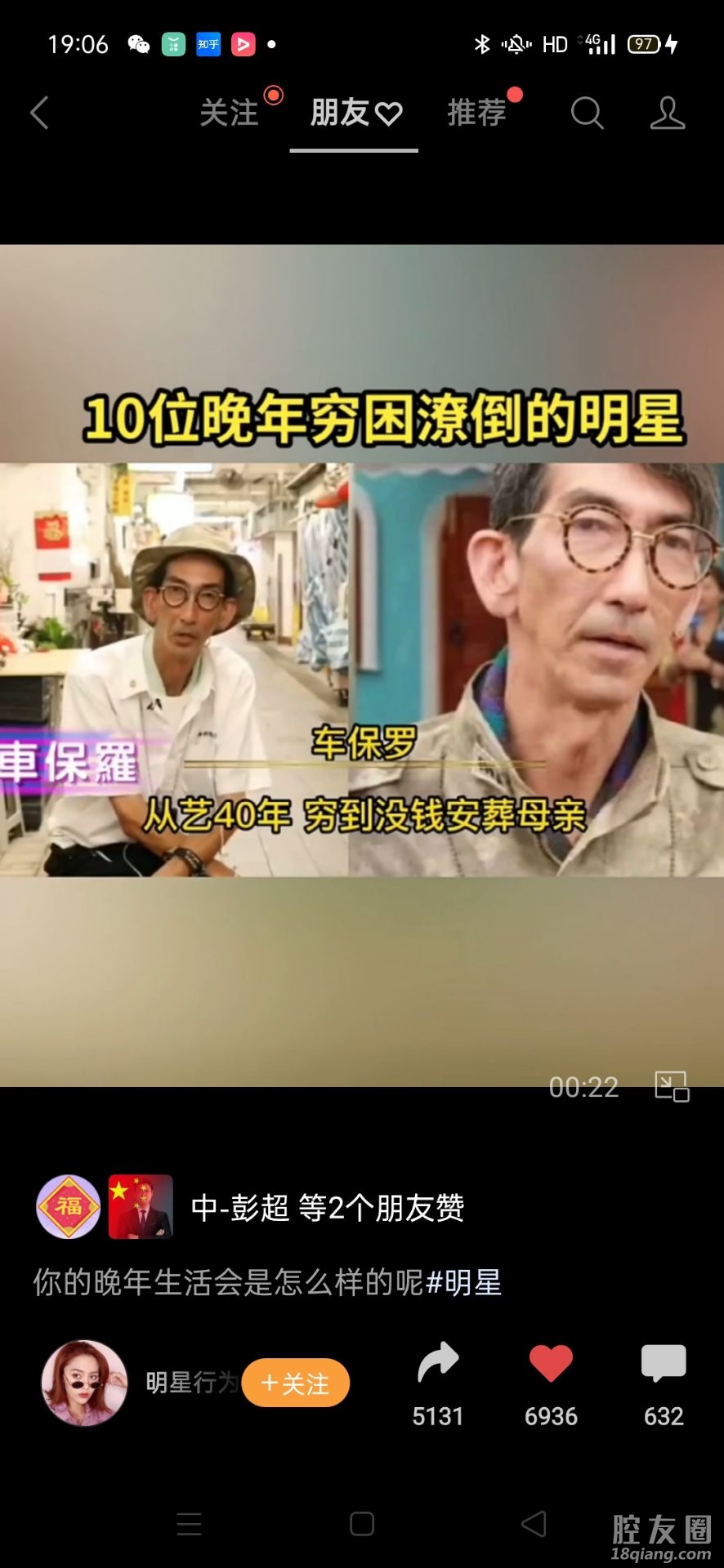
Task: Open the profile icon at top right
Action: pyautogui.click(x=667, y=113)
